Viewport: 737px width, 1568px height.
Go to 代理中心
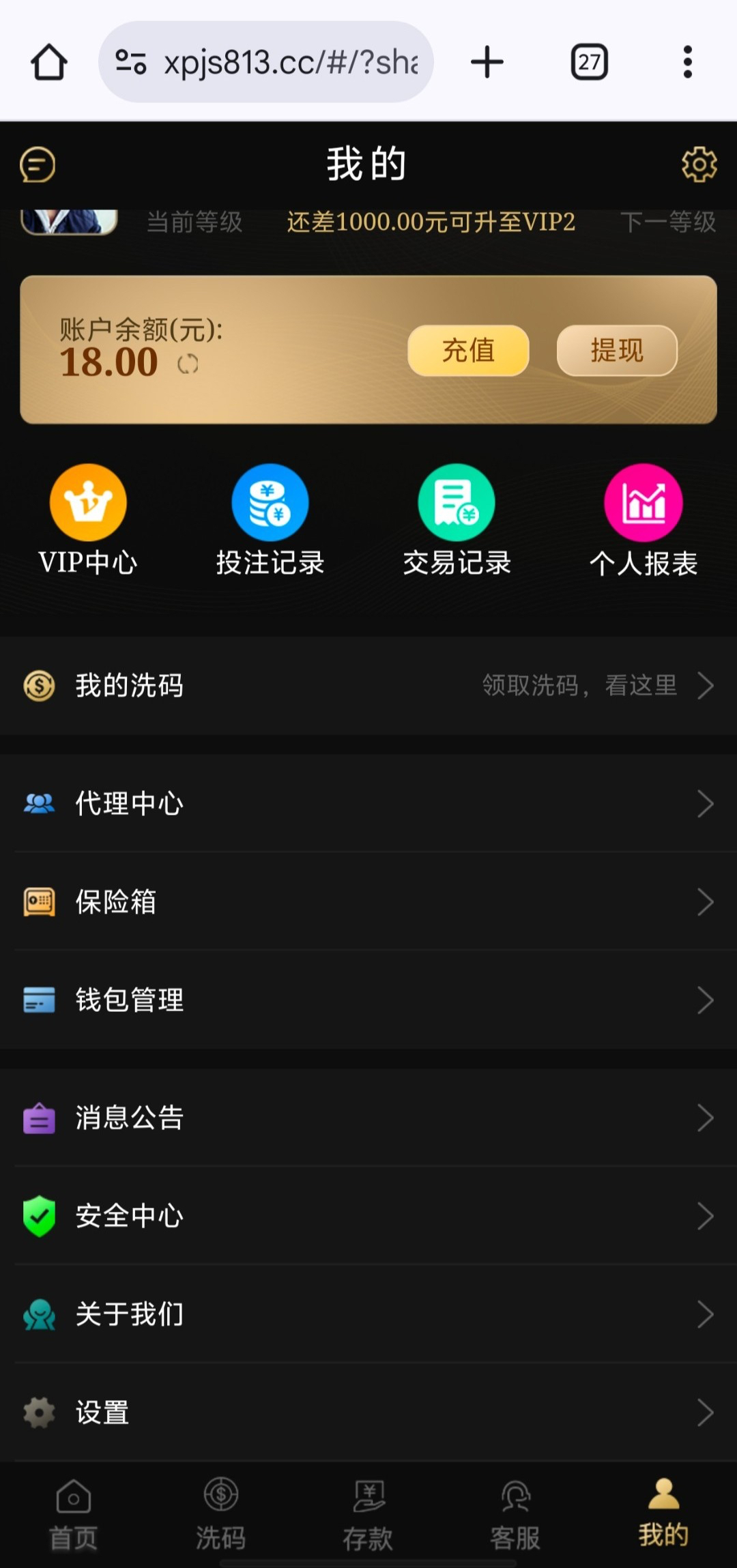(x=369, y=804)
